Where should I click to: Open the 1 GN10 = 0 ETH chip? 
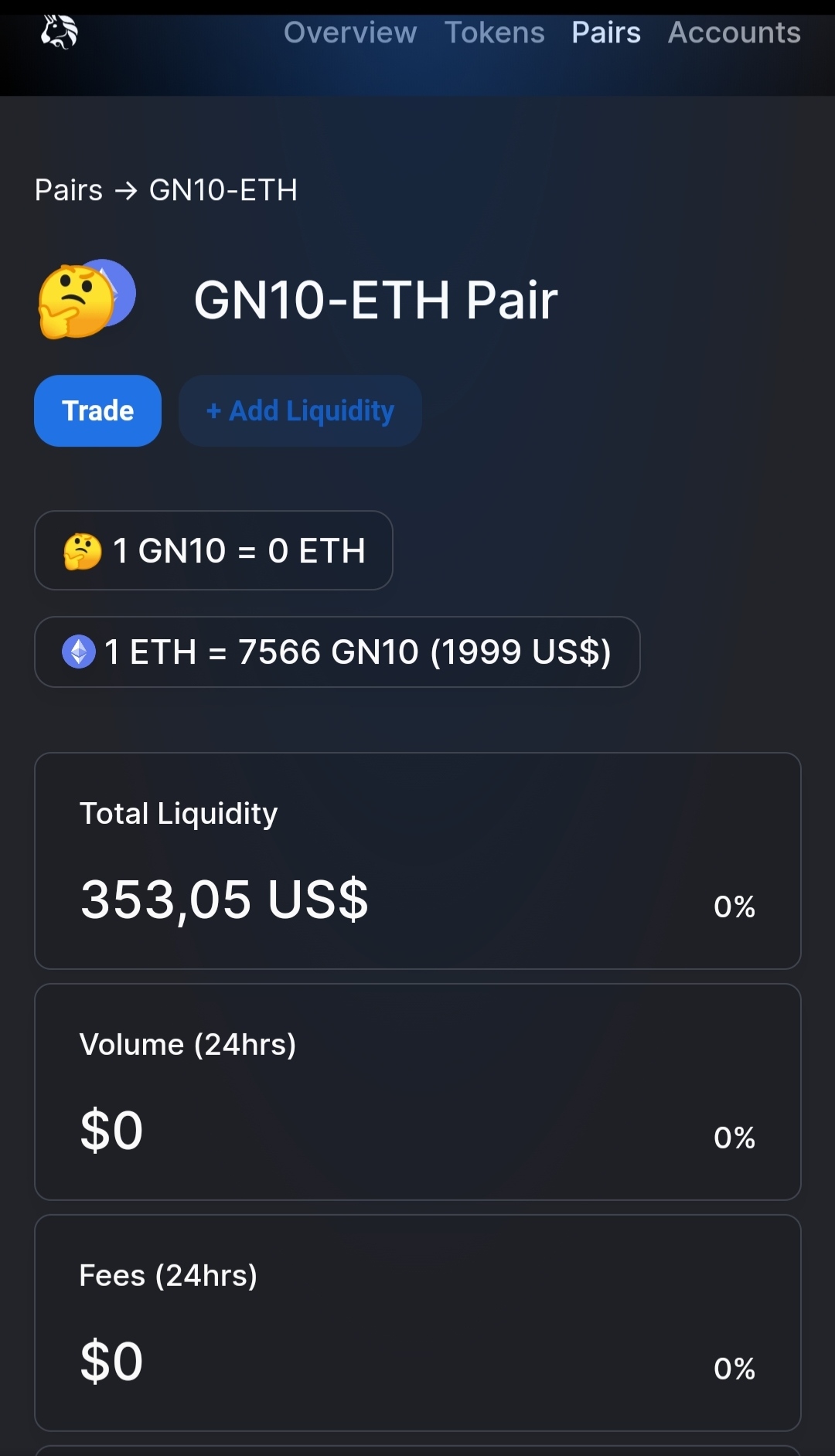(213, 550)
